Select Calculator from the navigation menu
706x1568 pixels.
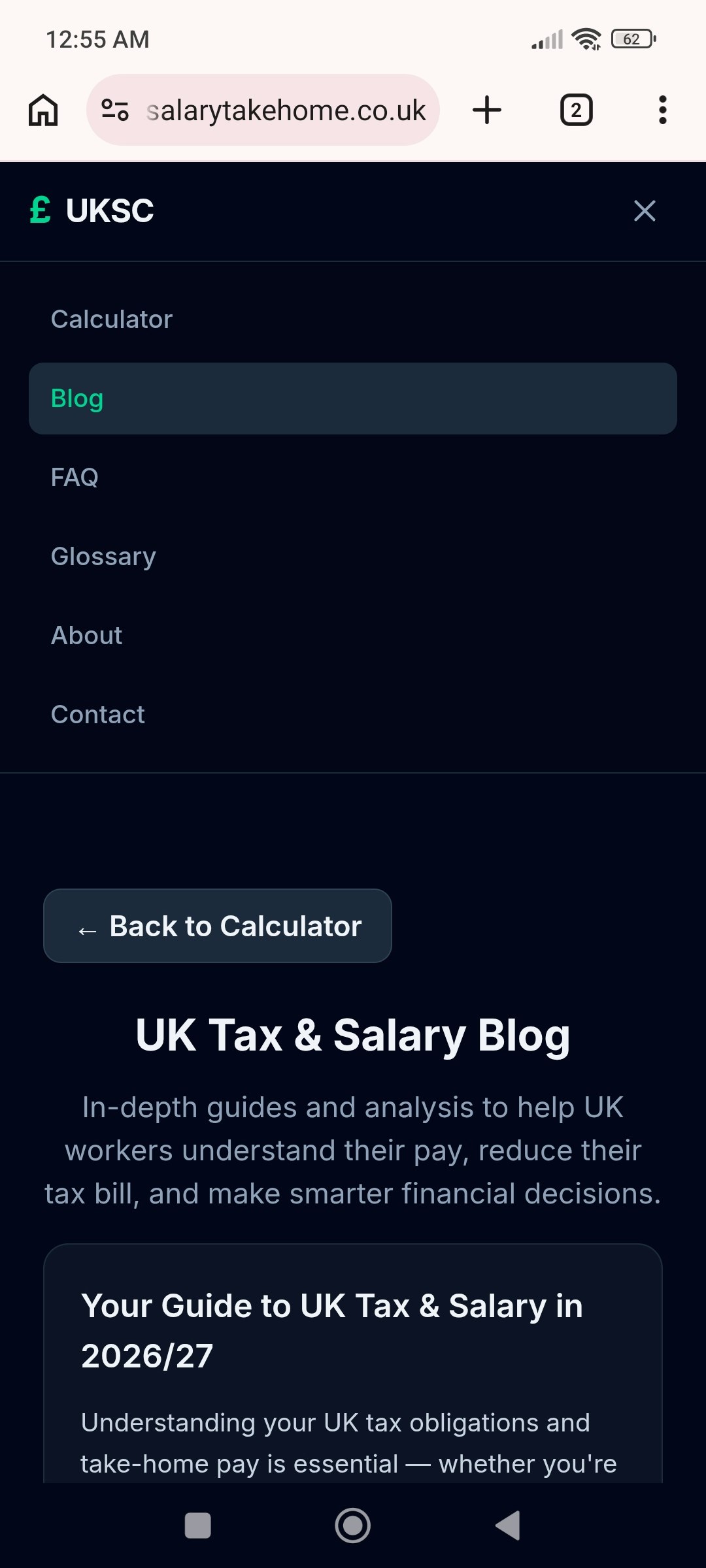coord(111,319)
